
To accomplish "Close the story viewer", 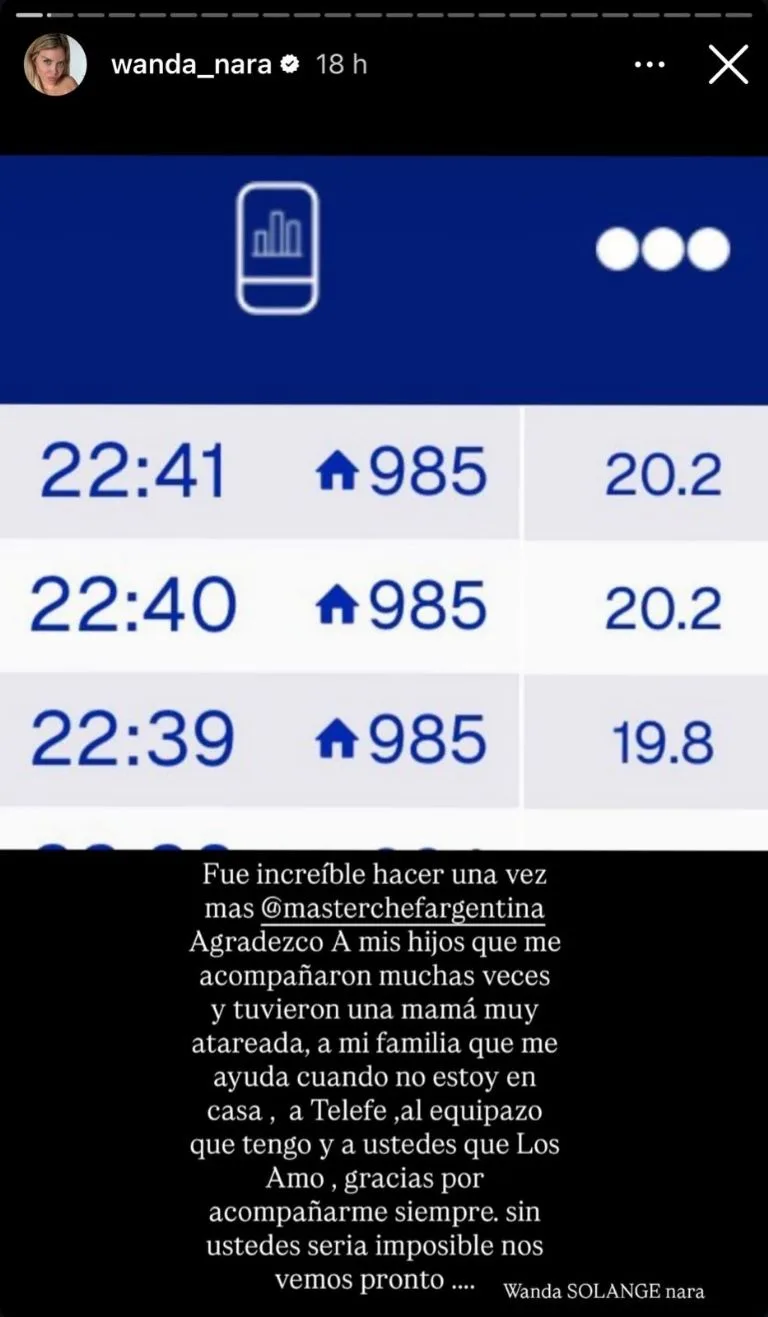I will 728,65.
